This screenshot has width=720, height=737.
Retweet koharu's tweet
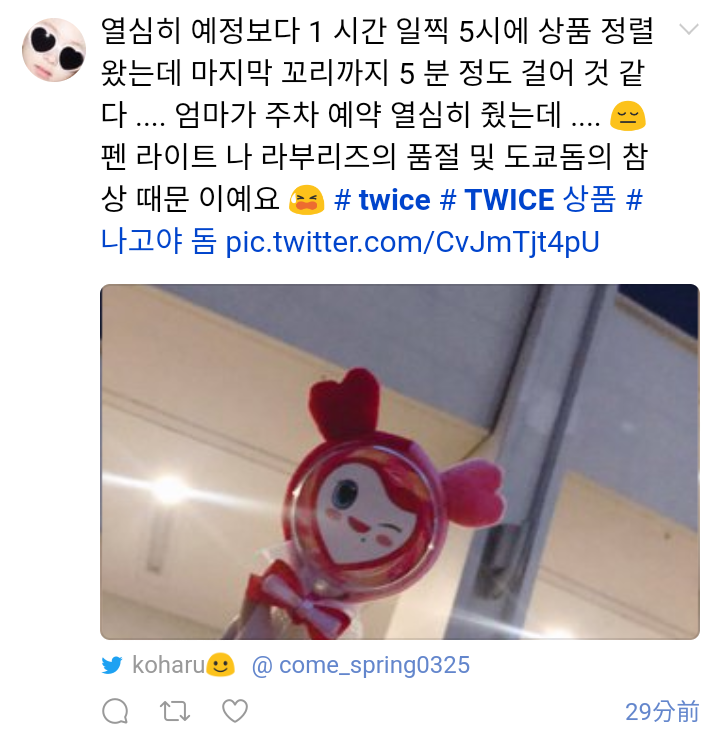175,711
